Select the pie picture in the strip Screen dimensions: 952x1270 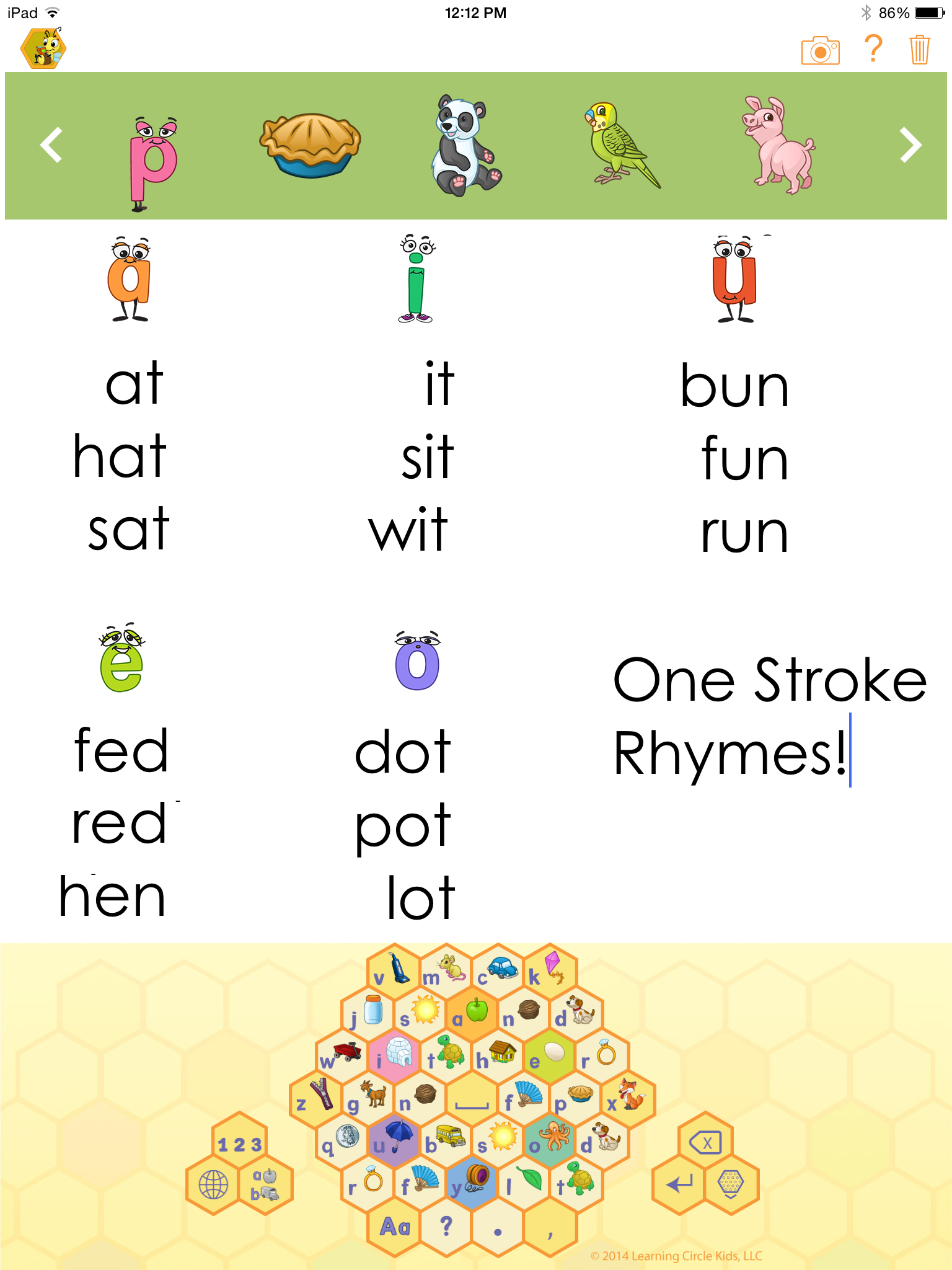(x=310, y=145)
